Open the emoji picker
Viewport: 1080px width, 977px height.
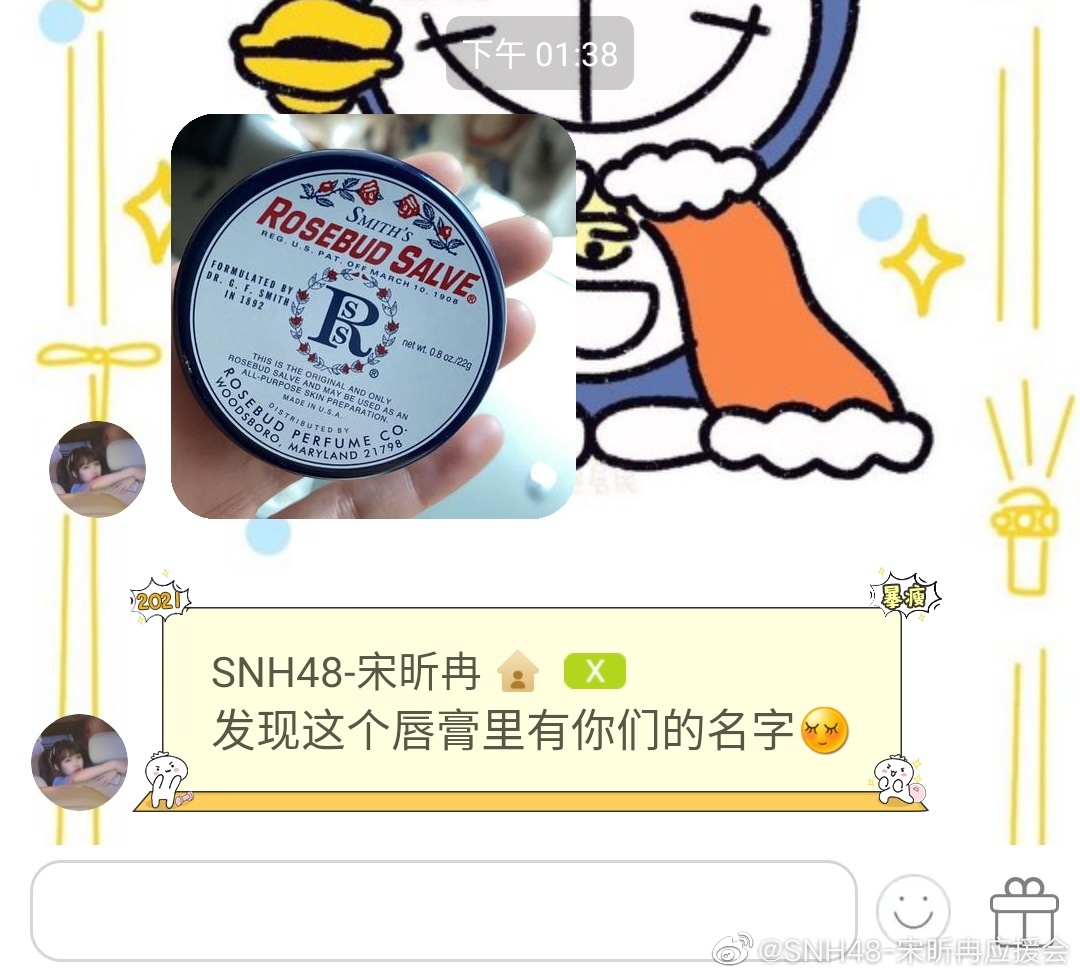(912, 911)
